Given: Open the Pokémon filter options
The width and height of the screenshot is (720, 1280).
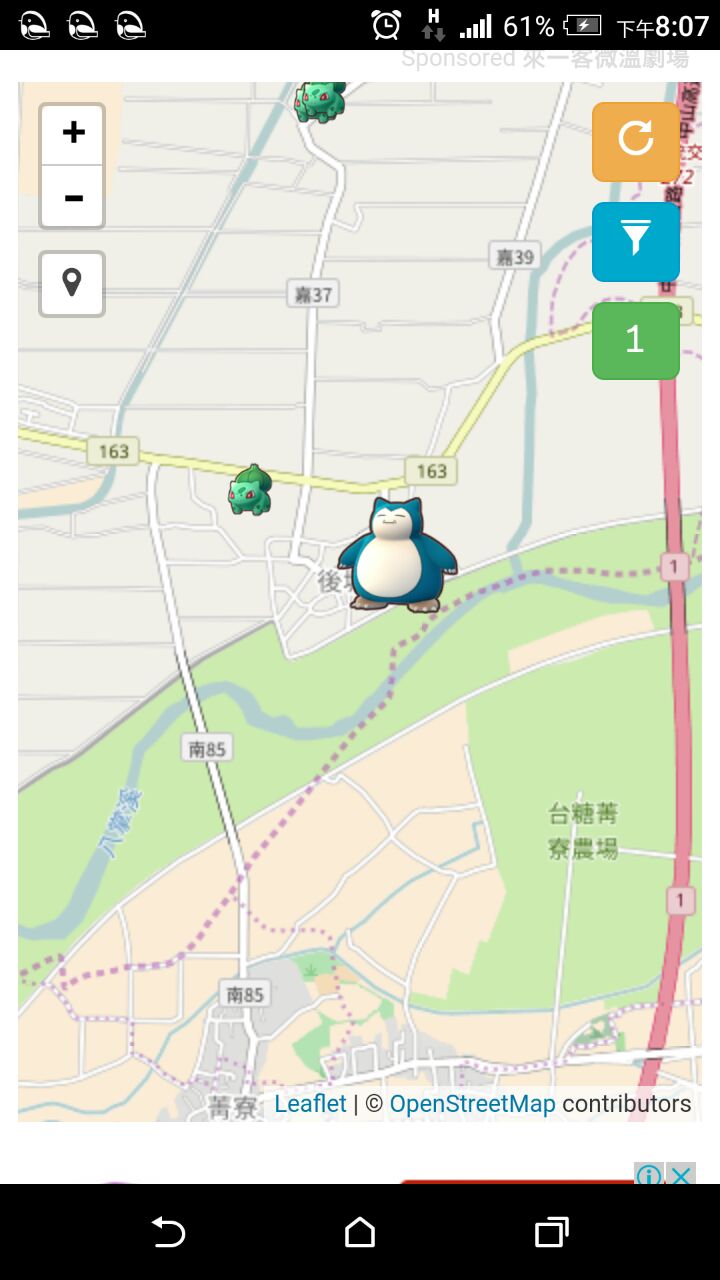Looking at the screenshot, I should click(x=636, y=241).
